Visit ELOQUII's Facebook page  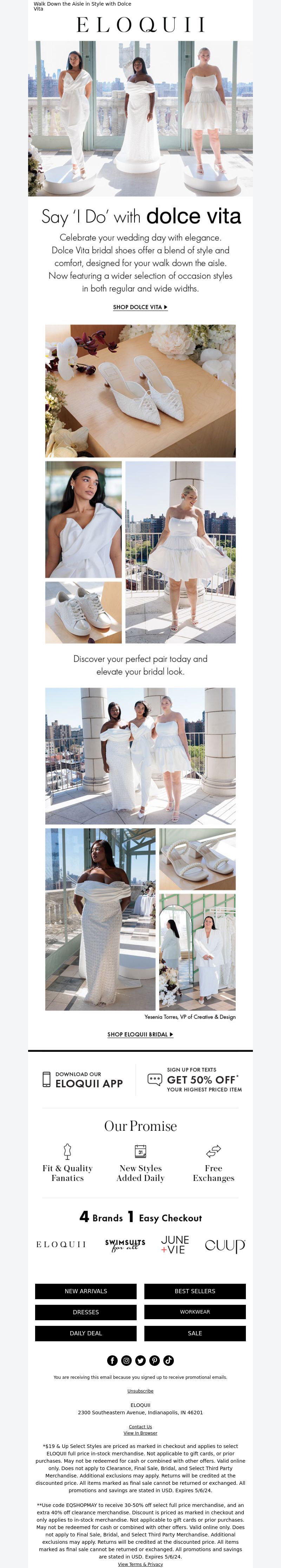pos(113,1361)
